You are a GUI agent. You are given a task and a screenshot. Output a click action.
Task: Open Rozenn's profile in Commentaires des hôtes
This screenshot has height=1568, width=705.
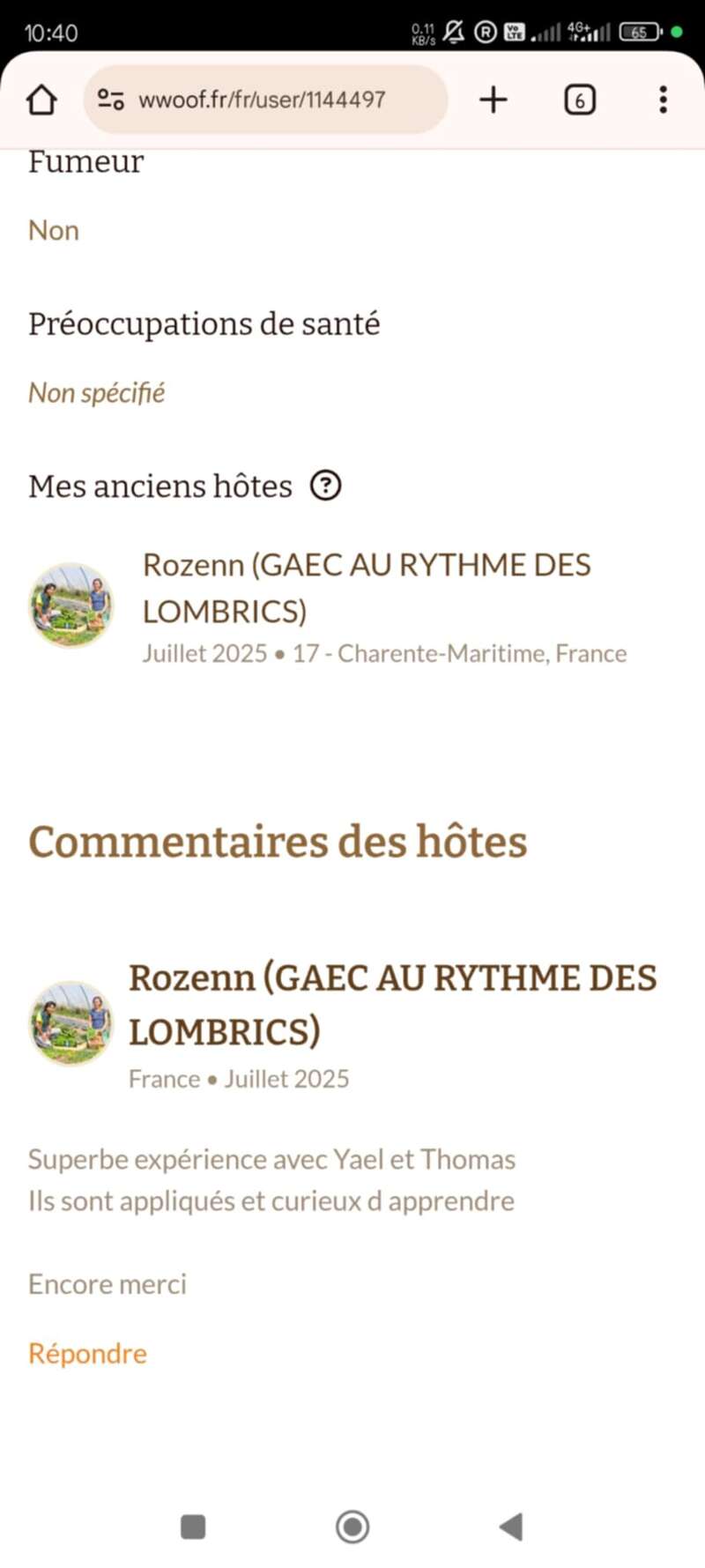click(392, 1003)
